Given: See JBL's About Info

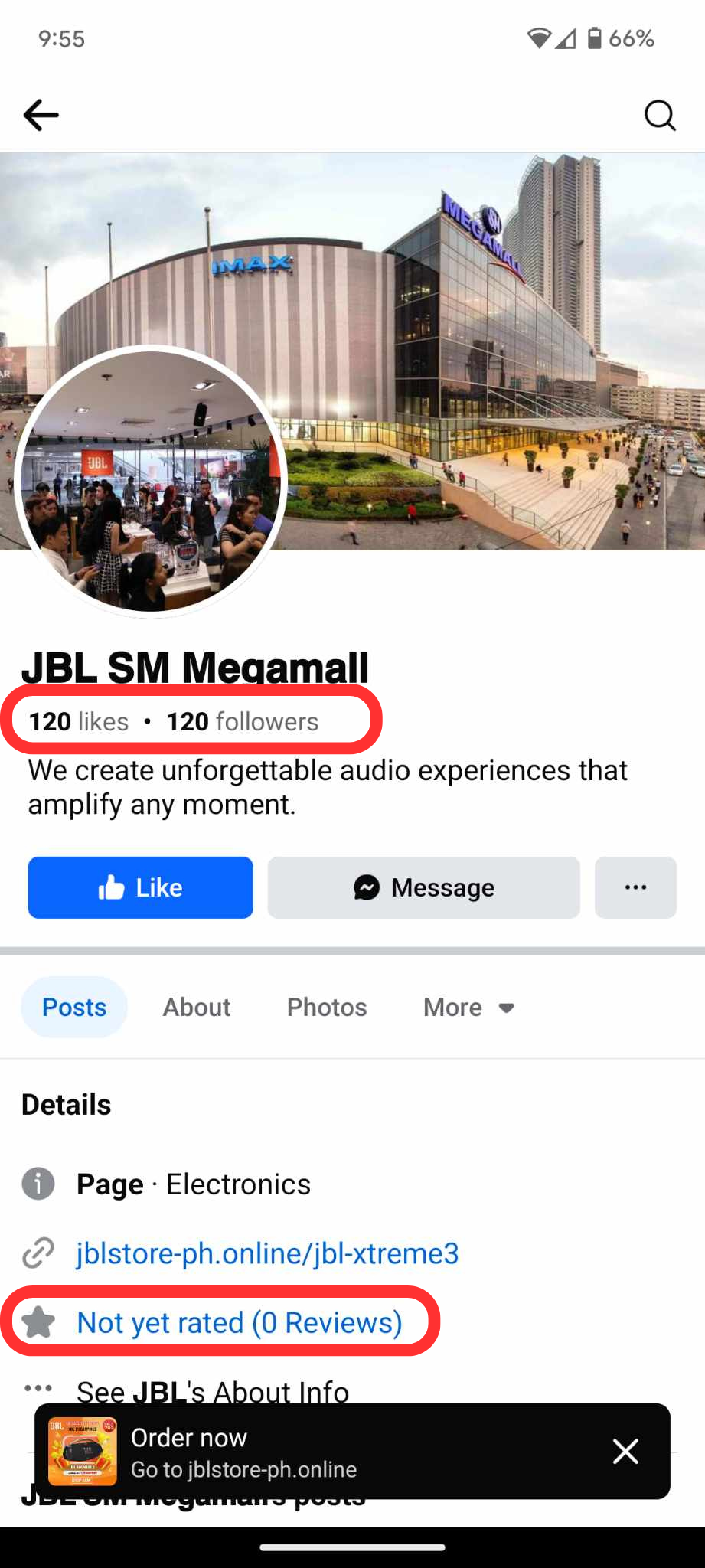Looking at the screenshot, I should 213,1390.
